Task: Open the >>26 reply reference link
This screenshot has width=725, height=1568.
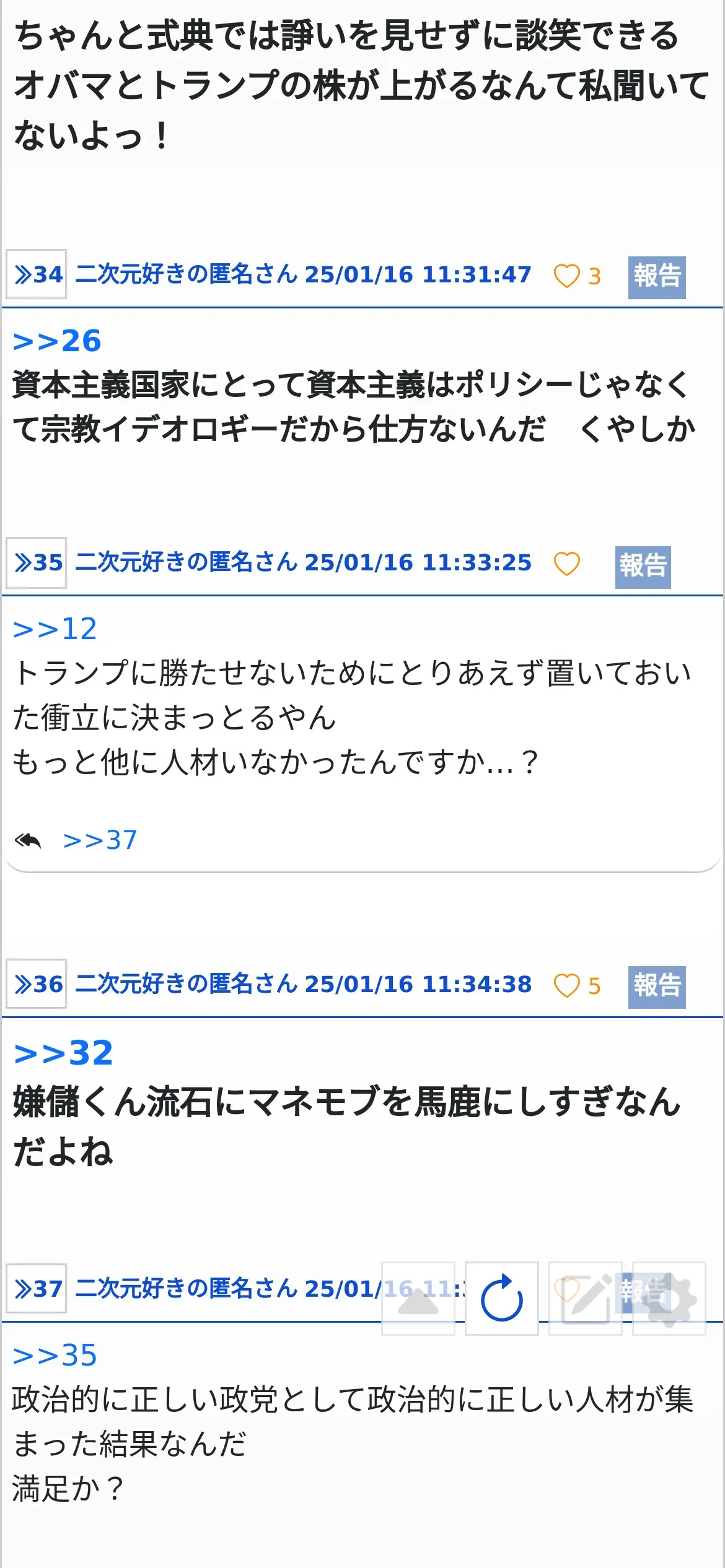Action: (x=57, y=341)
